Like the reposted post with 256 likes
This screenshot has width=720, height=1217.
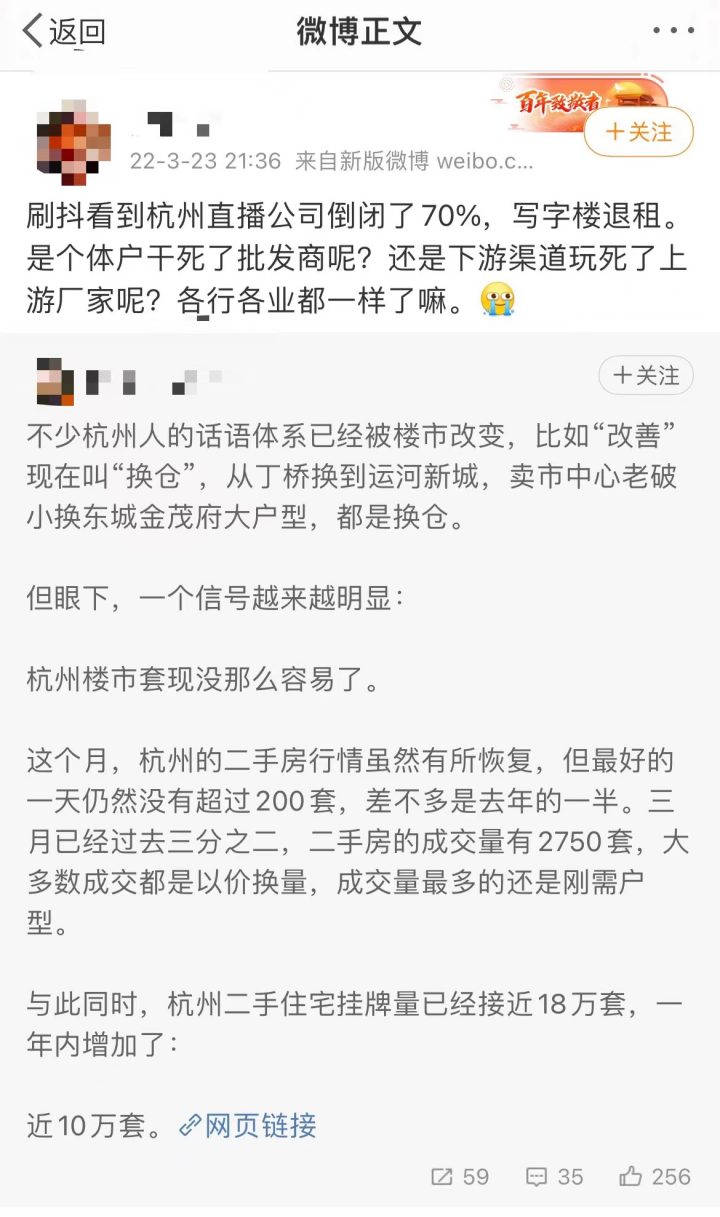coord(654,1177)
